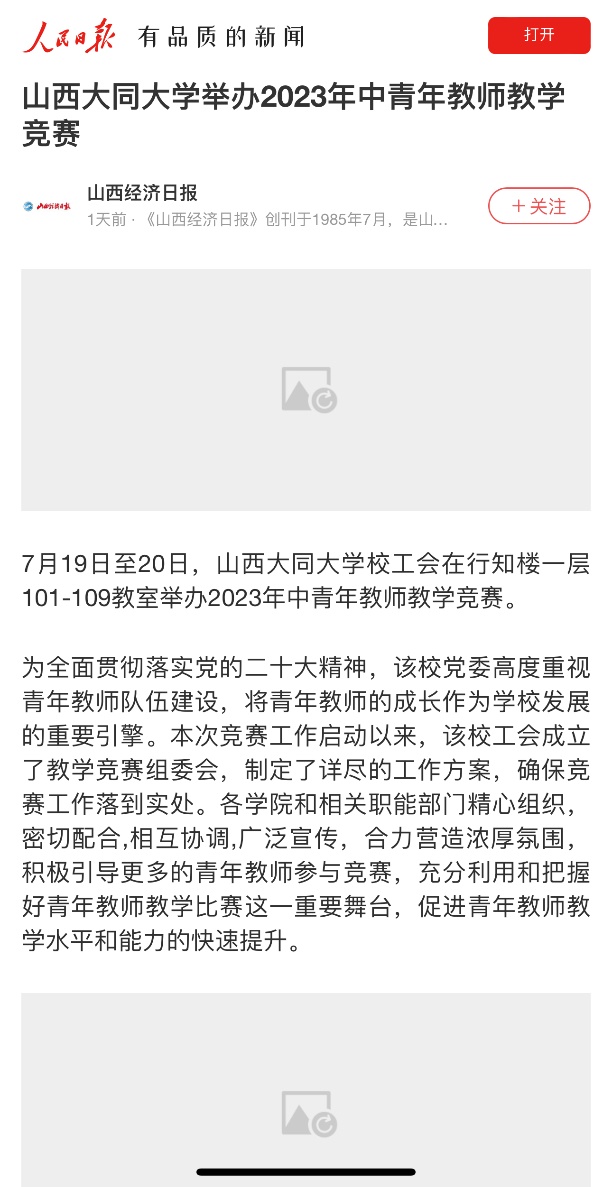Follow 山西经济日报 with 关注 button

click(x=539, y=206)
